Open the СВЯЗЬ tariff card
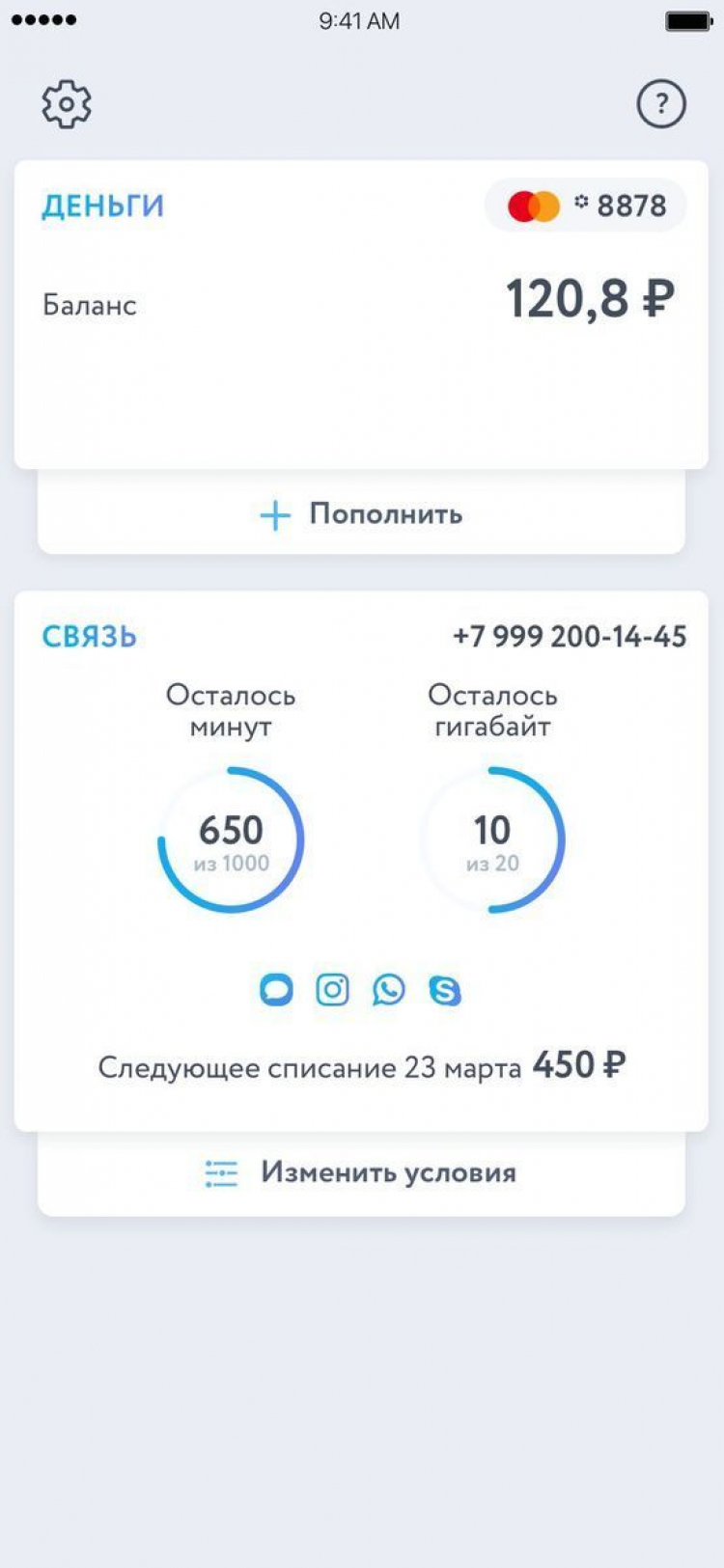This screenshot has height=1568, width=724. [361, 861]
